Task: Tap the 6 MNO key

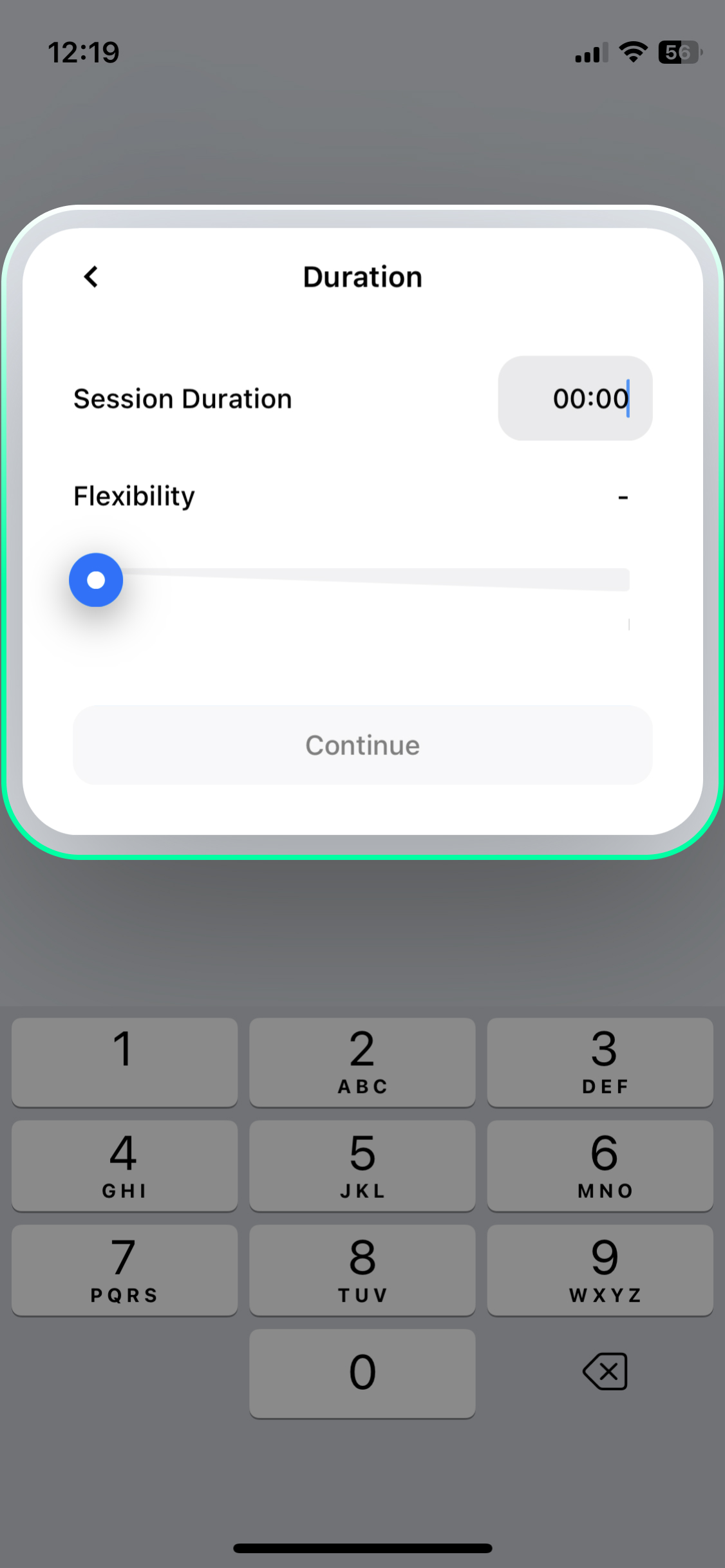Action: coord(600,1166)
